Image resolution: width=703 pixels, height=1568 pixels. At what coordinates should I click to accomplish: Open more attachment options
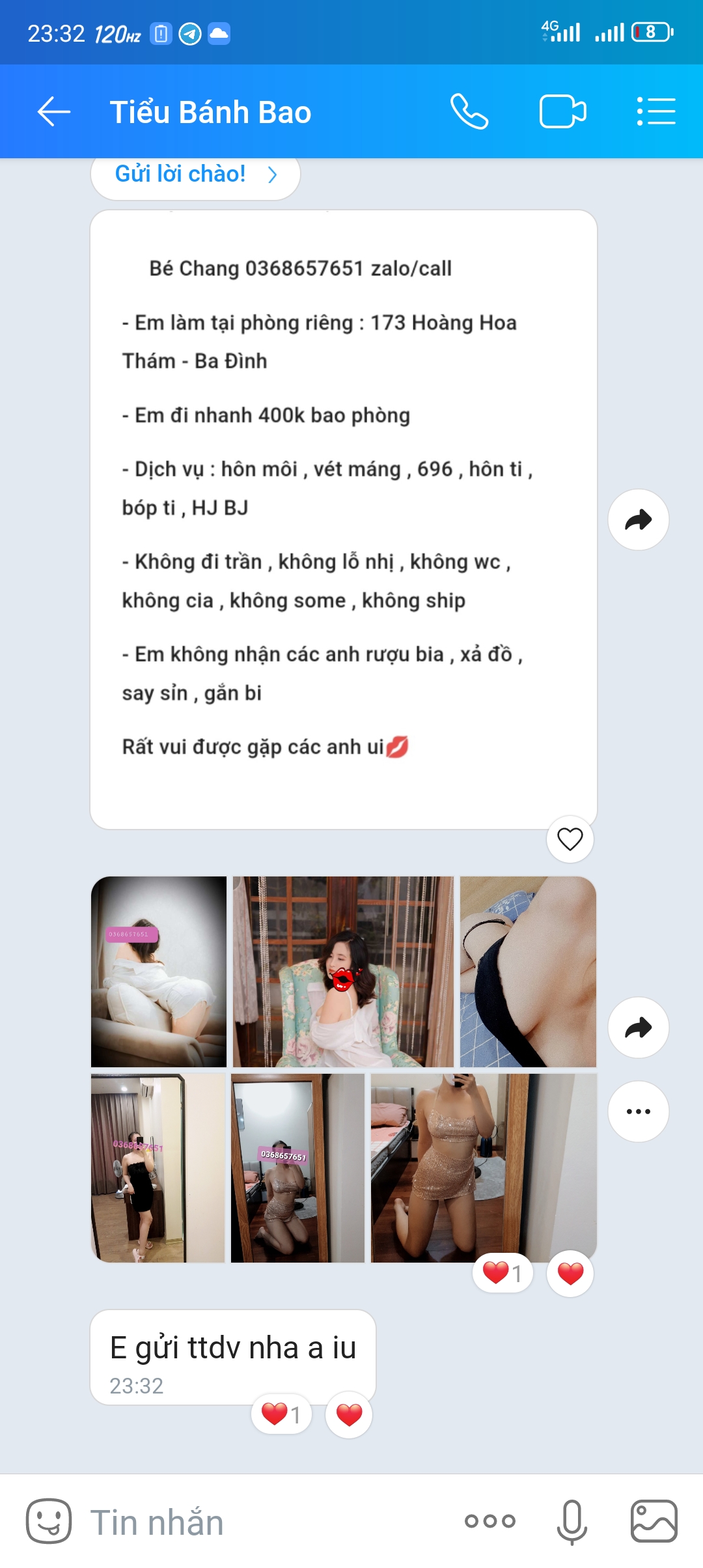(x=490, y=1522)
